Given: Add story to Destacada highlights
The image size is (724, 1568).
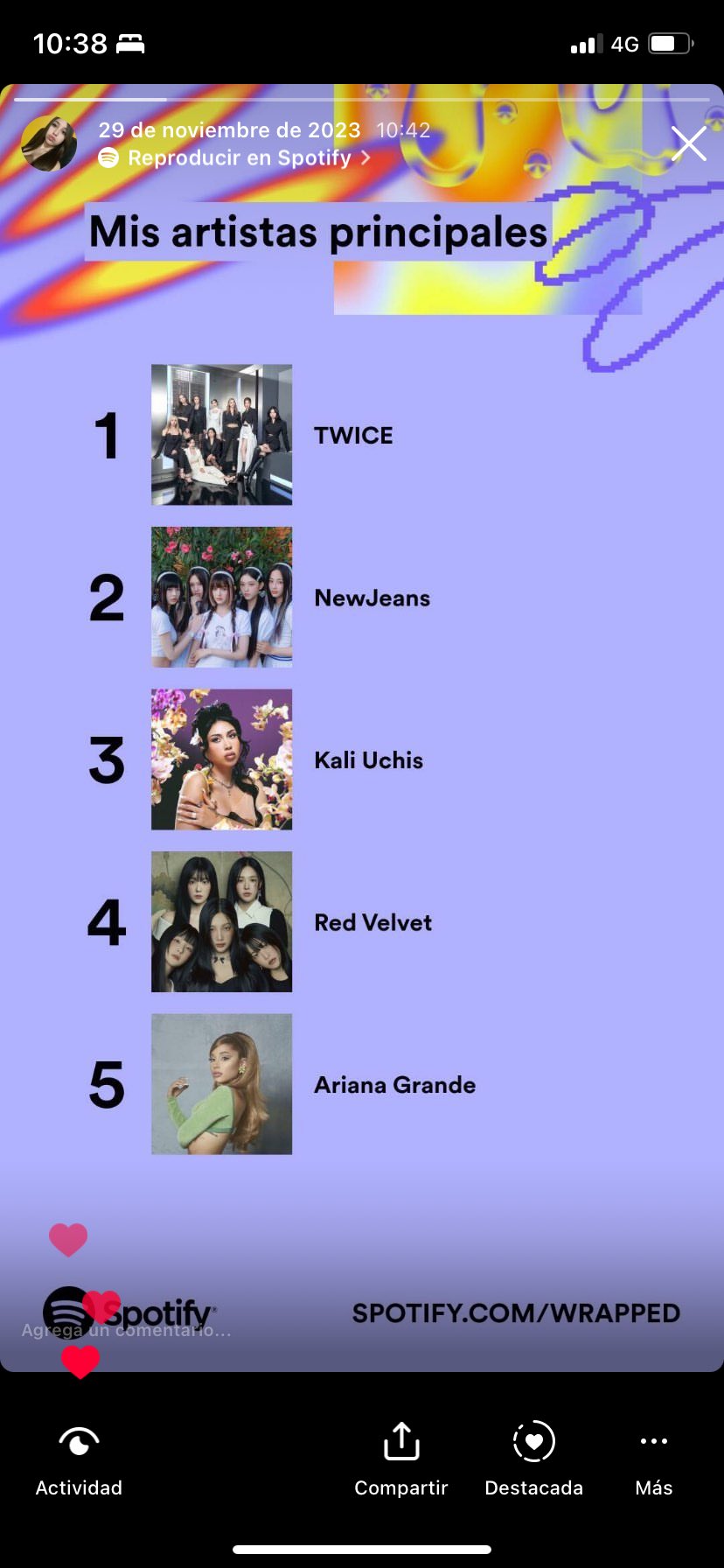Looking at the screenshot, I should click(533, 1458).
